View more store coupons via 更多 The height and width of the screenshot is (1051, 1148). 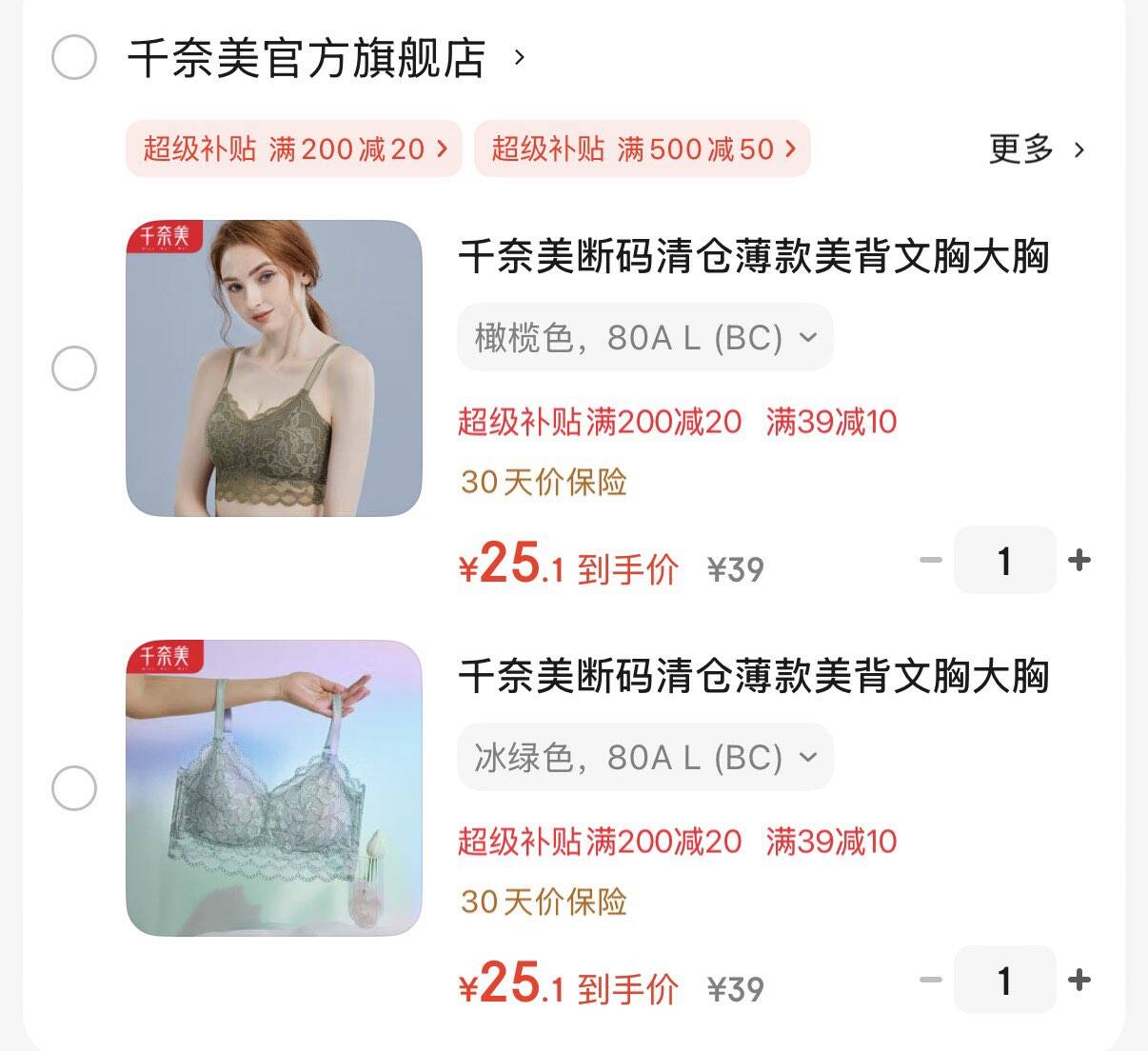coord(1036,149)
